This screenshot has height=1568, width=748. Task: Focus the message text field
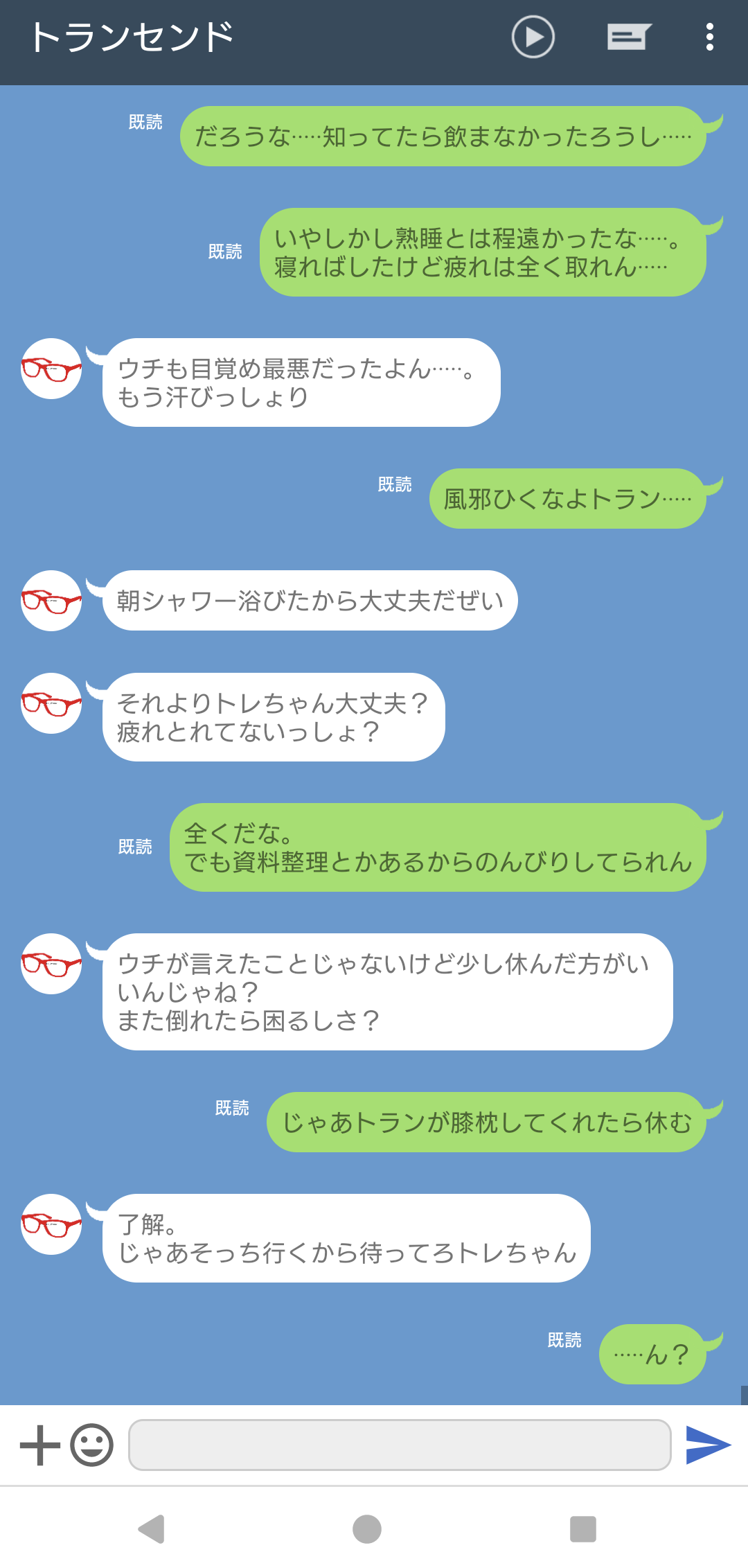pyautogui.click(x=400, y=1445)
